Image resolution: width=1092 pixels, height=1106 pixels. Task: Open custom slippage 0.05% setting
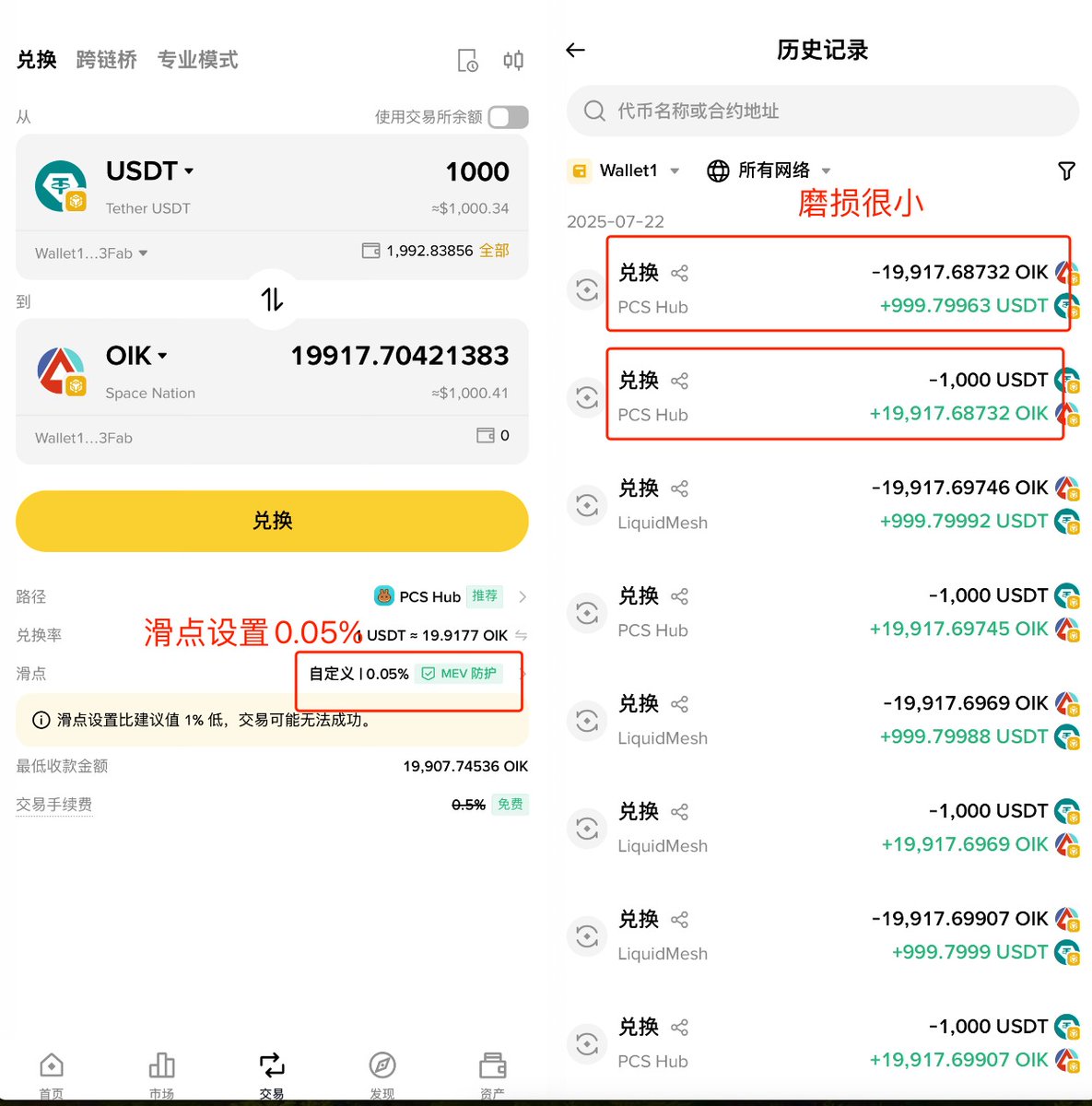pos(359,674)
